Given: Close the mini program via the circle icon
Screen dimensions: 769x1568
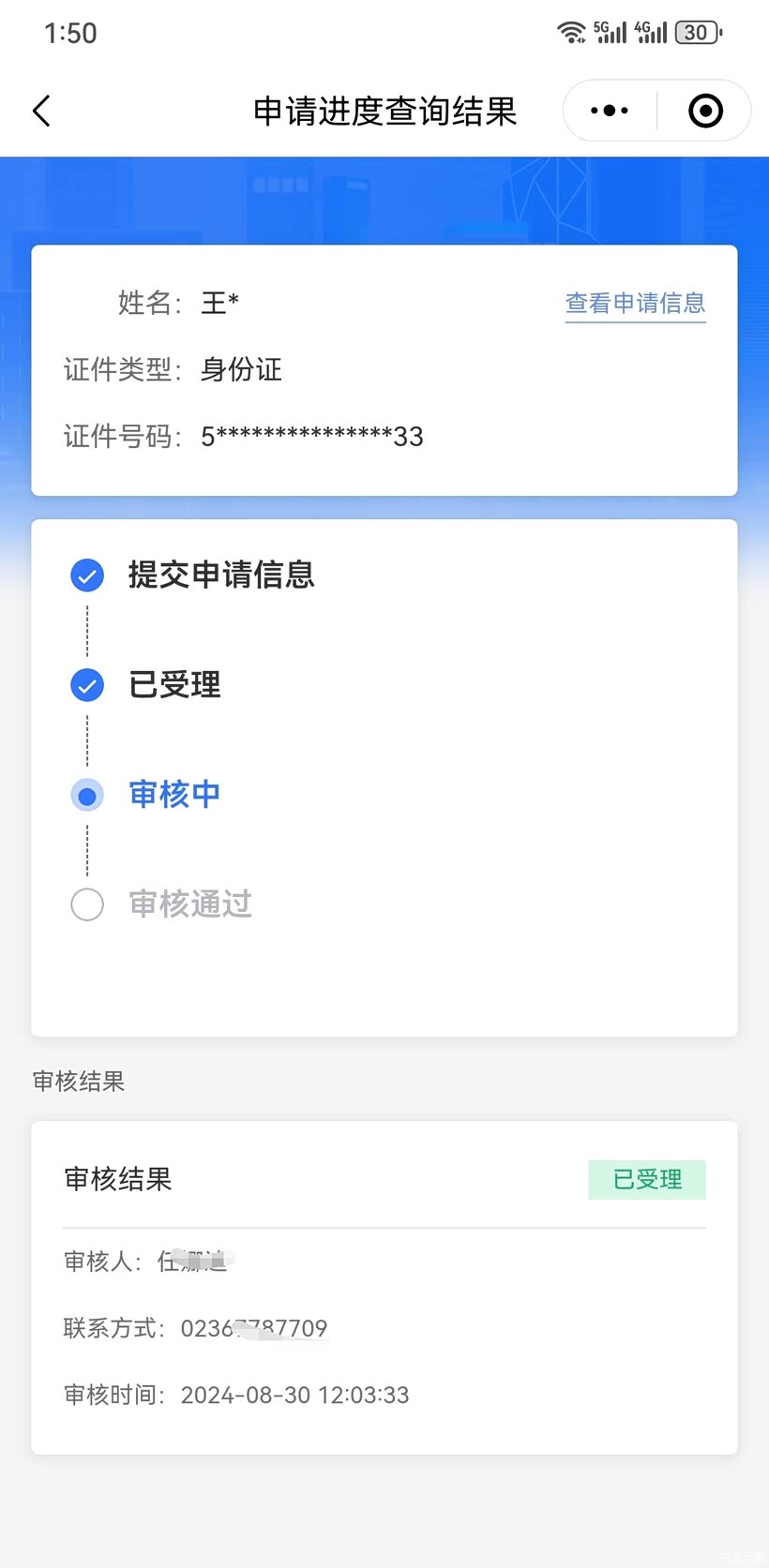Looking at the screenshot, I should (705, 111).
